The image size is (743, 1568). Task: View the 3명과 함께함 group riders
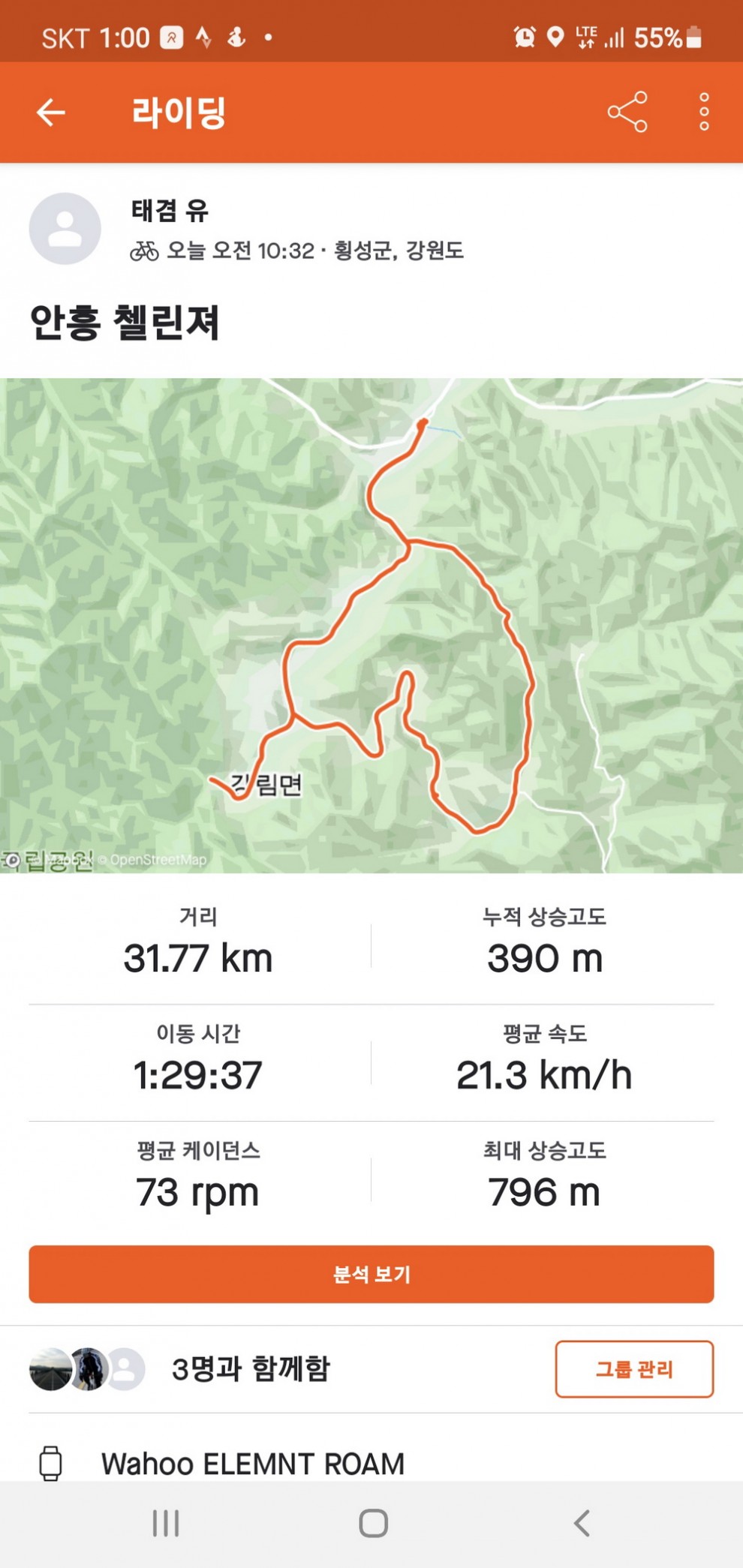click(x=251, y=1369)
